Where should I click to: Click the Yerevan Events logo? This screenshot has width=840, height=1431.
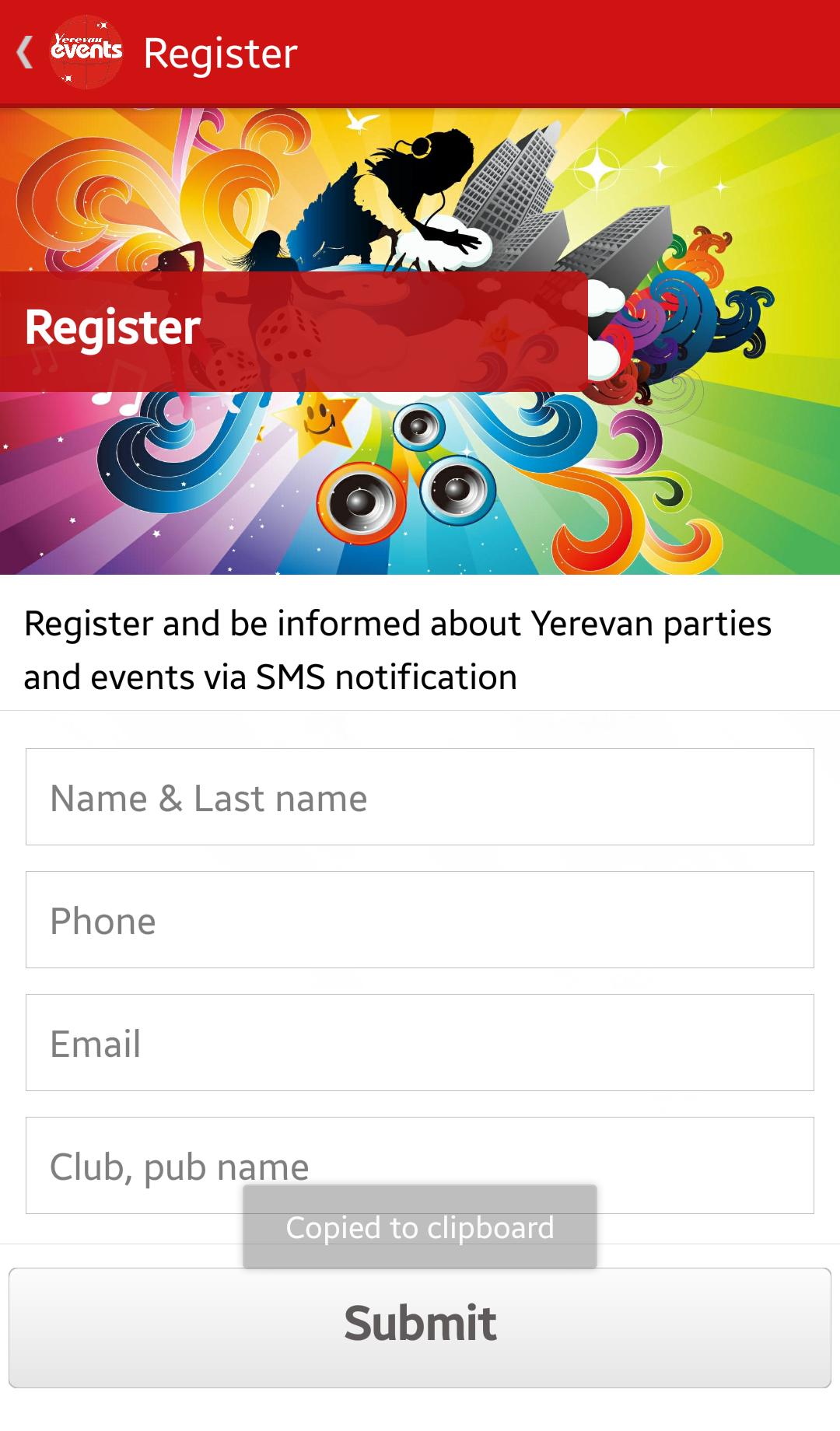[x=87, y=51]
